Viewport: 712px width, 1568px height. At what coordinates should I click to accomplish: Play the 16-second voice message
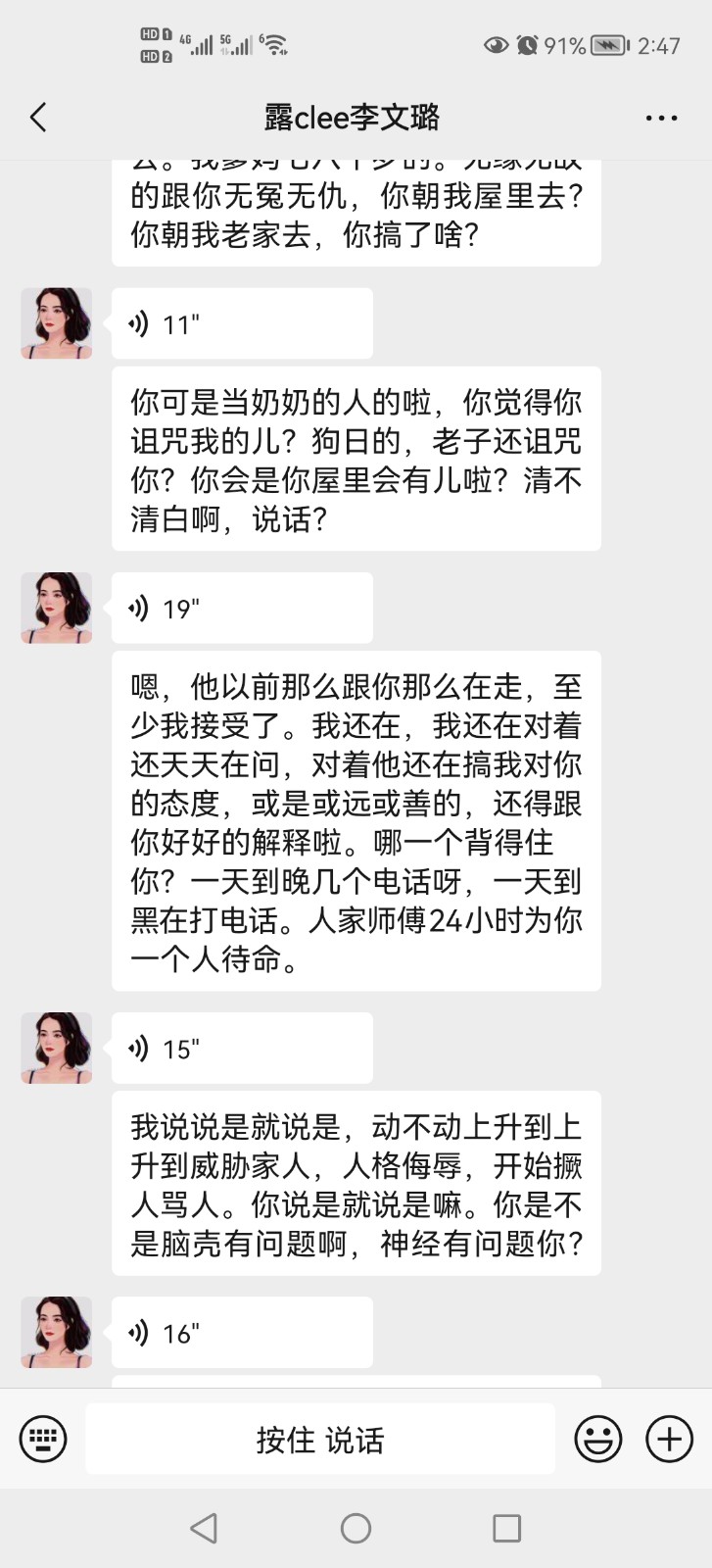[x=242, y=1333]
